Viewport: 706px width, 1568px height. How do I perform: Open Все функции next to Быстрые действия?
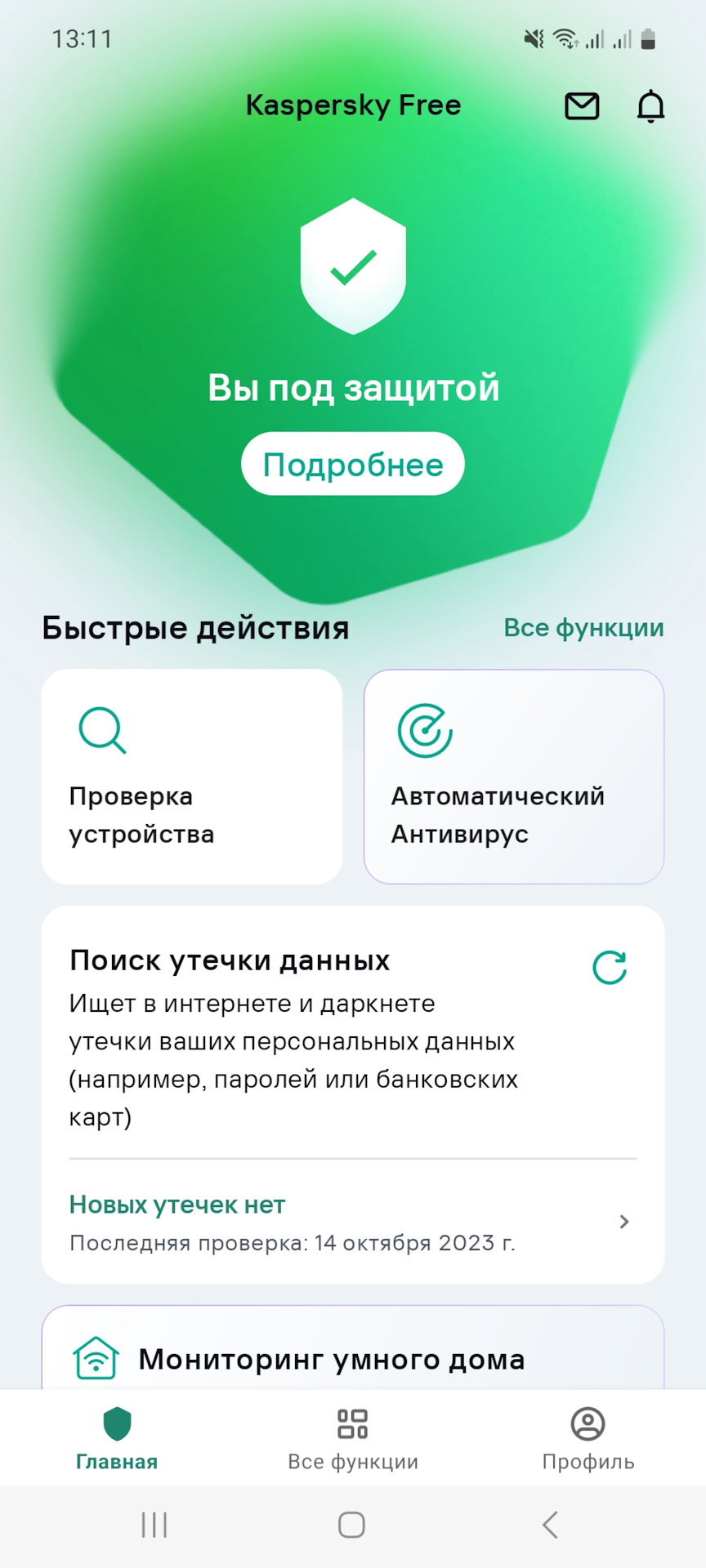click(x=583, y=628)
